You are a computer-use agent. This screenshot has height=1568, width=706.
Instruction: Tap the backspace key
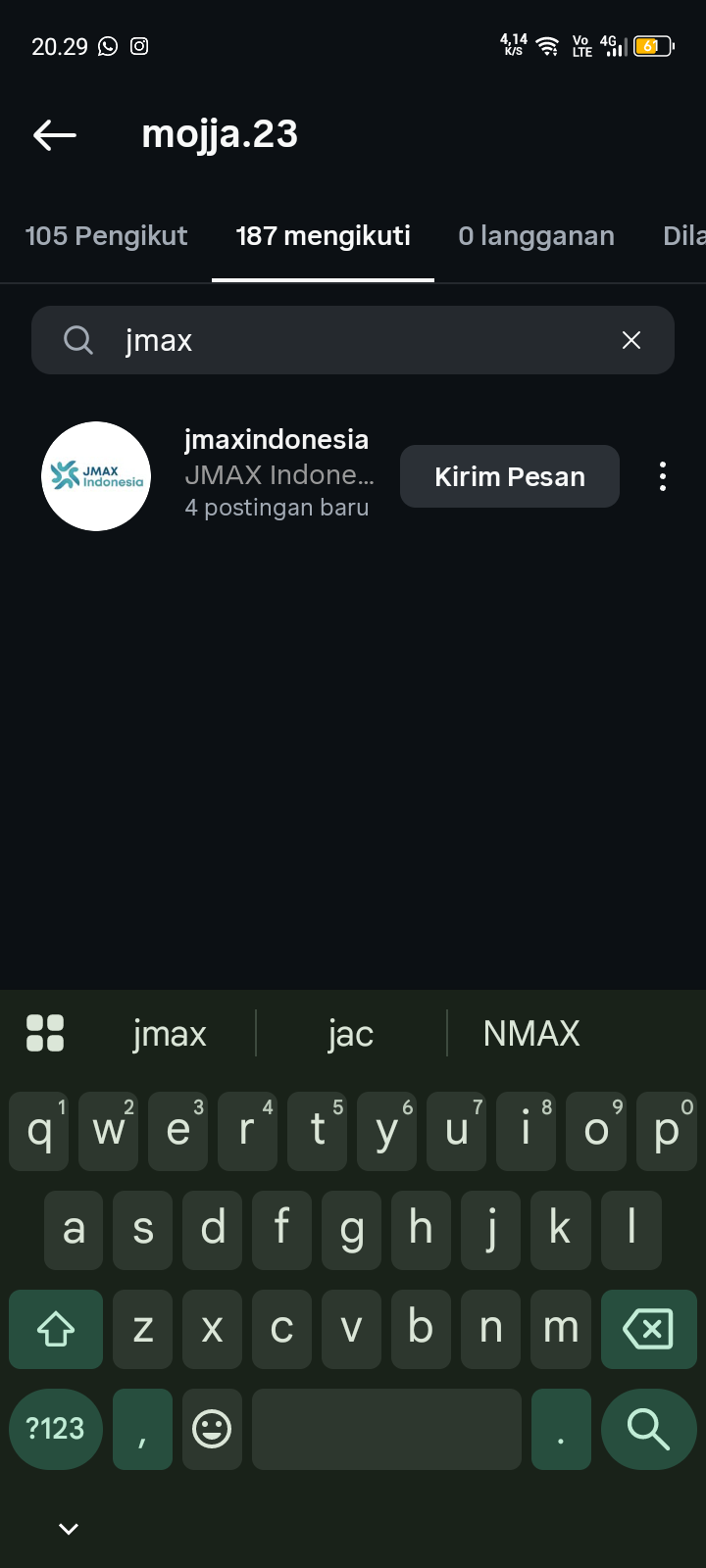click(648, 1329)
